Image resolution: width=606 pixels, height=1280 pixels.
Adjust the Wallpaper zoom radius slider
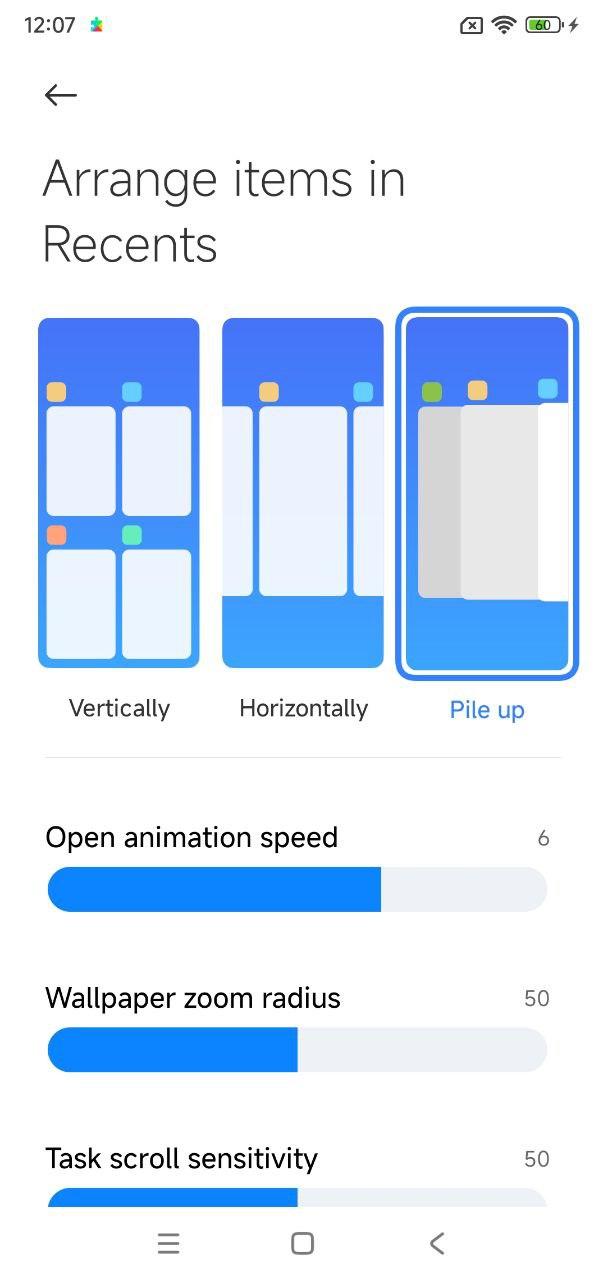tap(297, 1050)
